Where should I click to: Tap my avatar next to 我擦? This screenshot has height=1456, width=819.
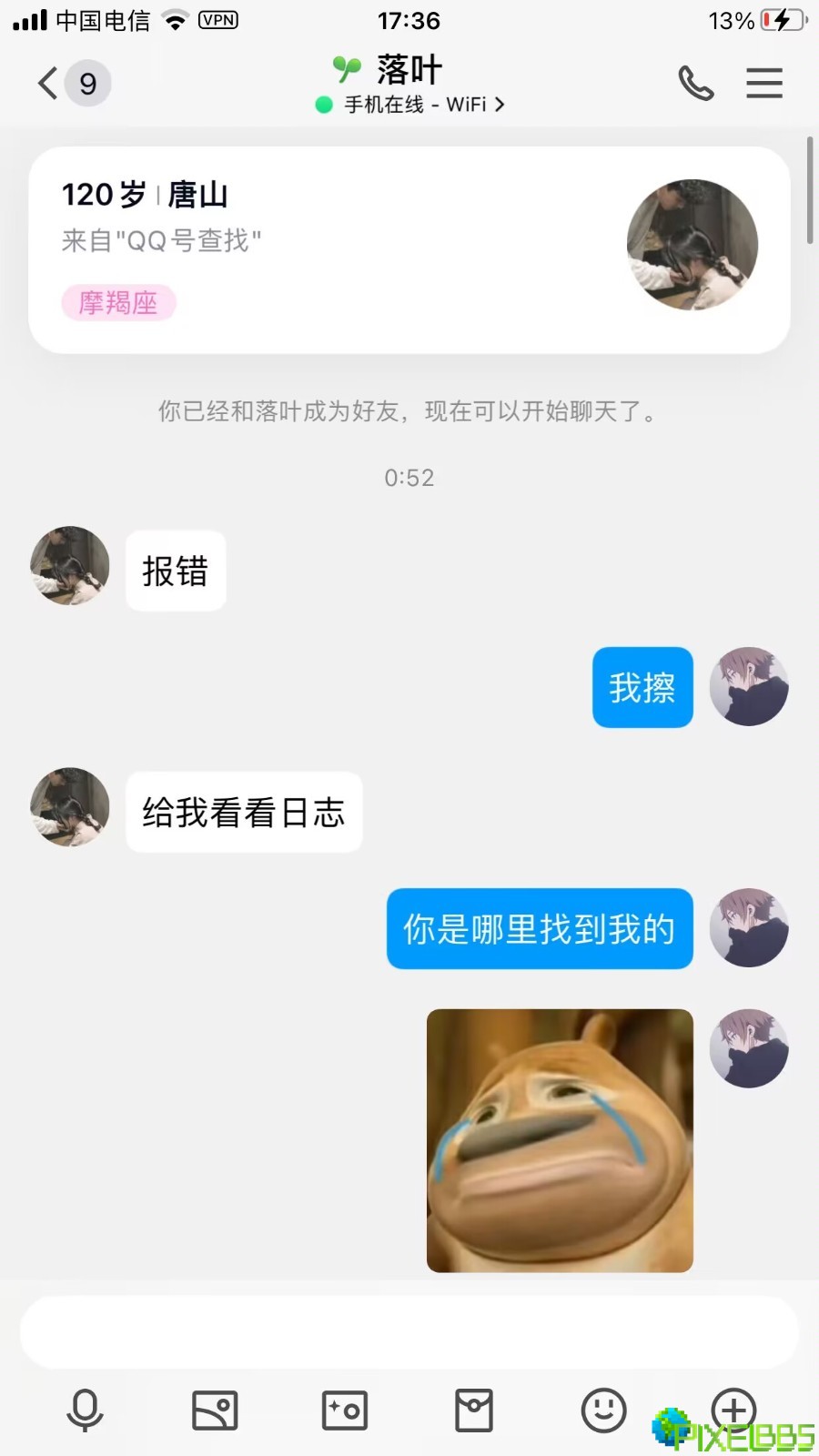click(x=748, y=686)
